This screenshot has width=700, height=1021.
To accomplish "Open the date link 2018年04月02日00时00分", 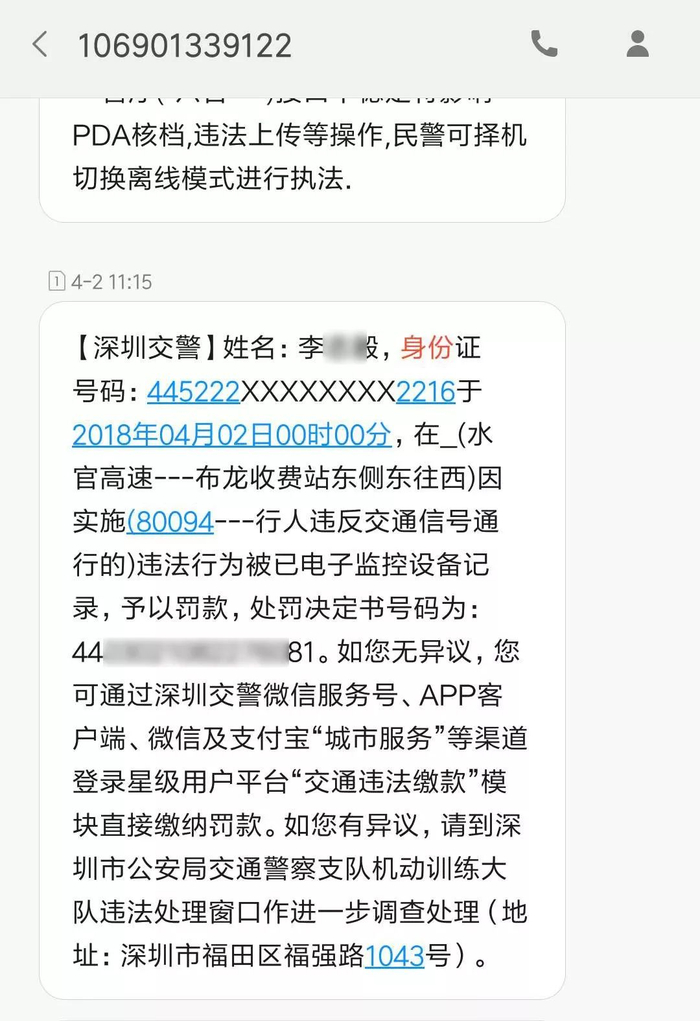I will pos(231,435).
